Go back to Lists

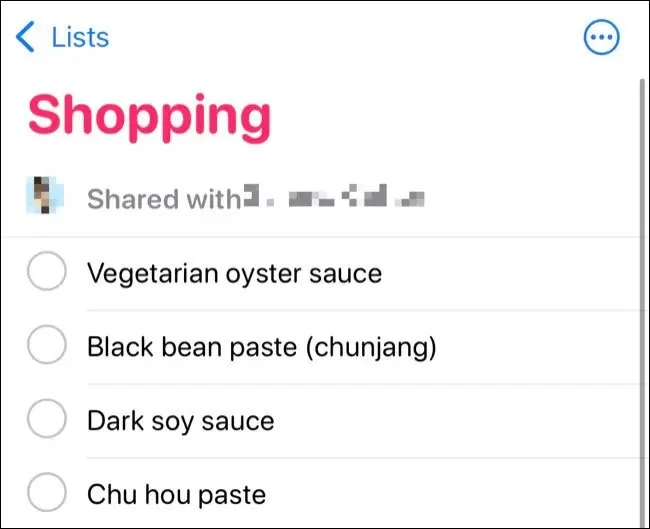[62, 38]
